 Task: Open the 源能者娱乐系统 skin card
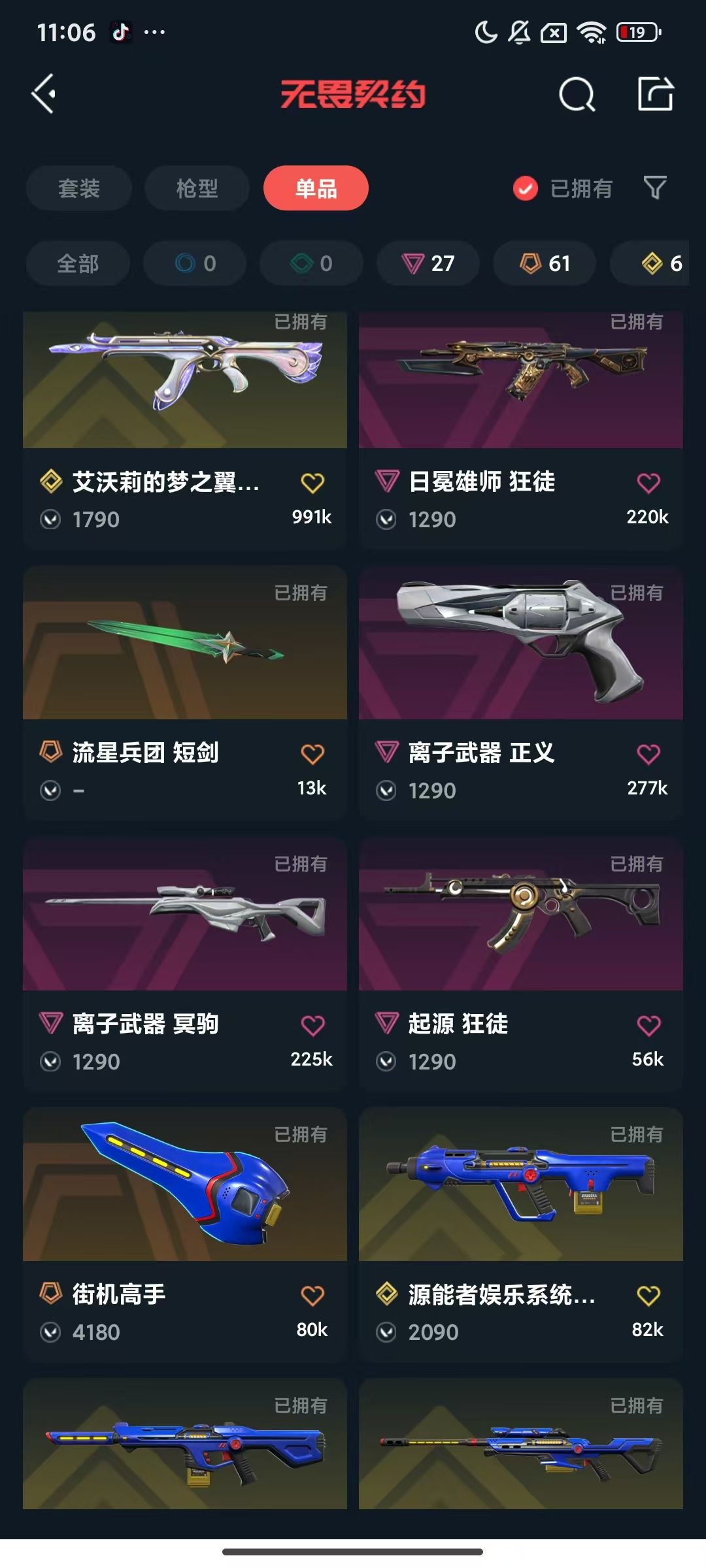(x=521, y=1235)
